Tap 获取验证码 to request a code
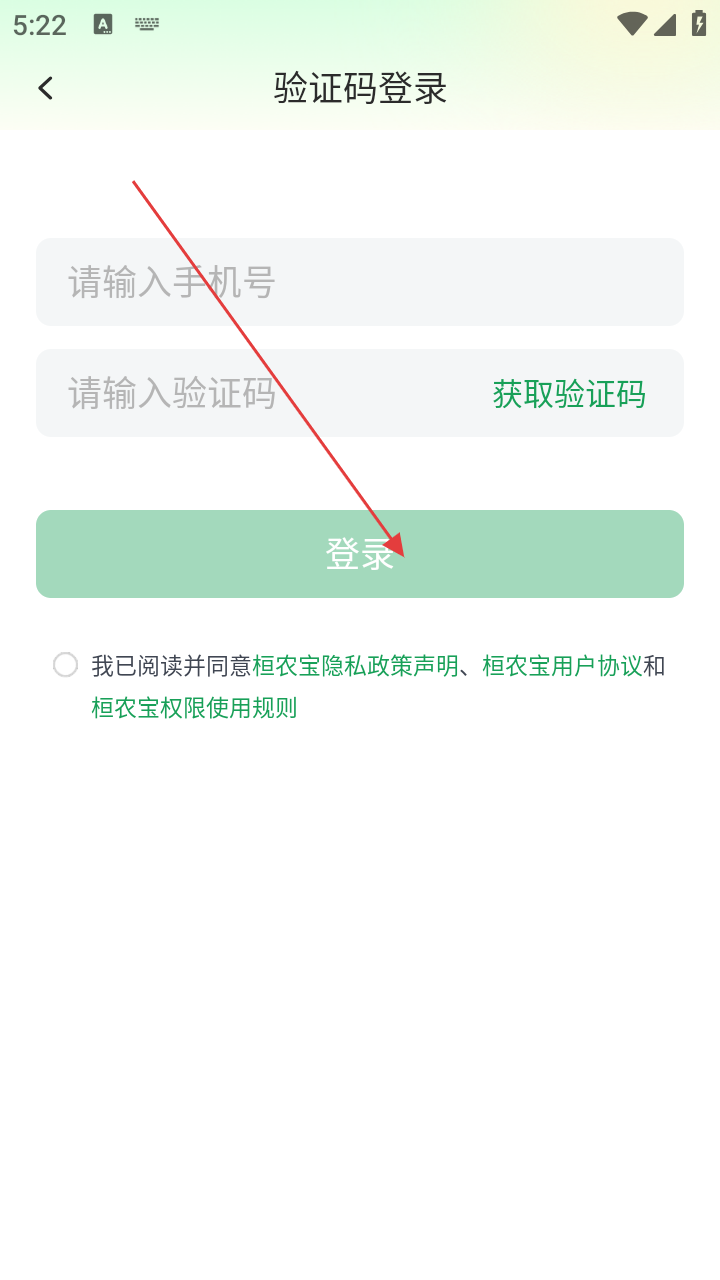The height and width of the screenshot is (1280, 720). pos(569,393)
